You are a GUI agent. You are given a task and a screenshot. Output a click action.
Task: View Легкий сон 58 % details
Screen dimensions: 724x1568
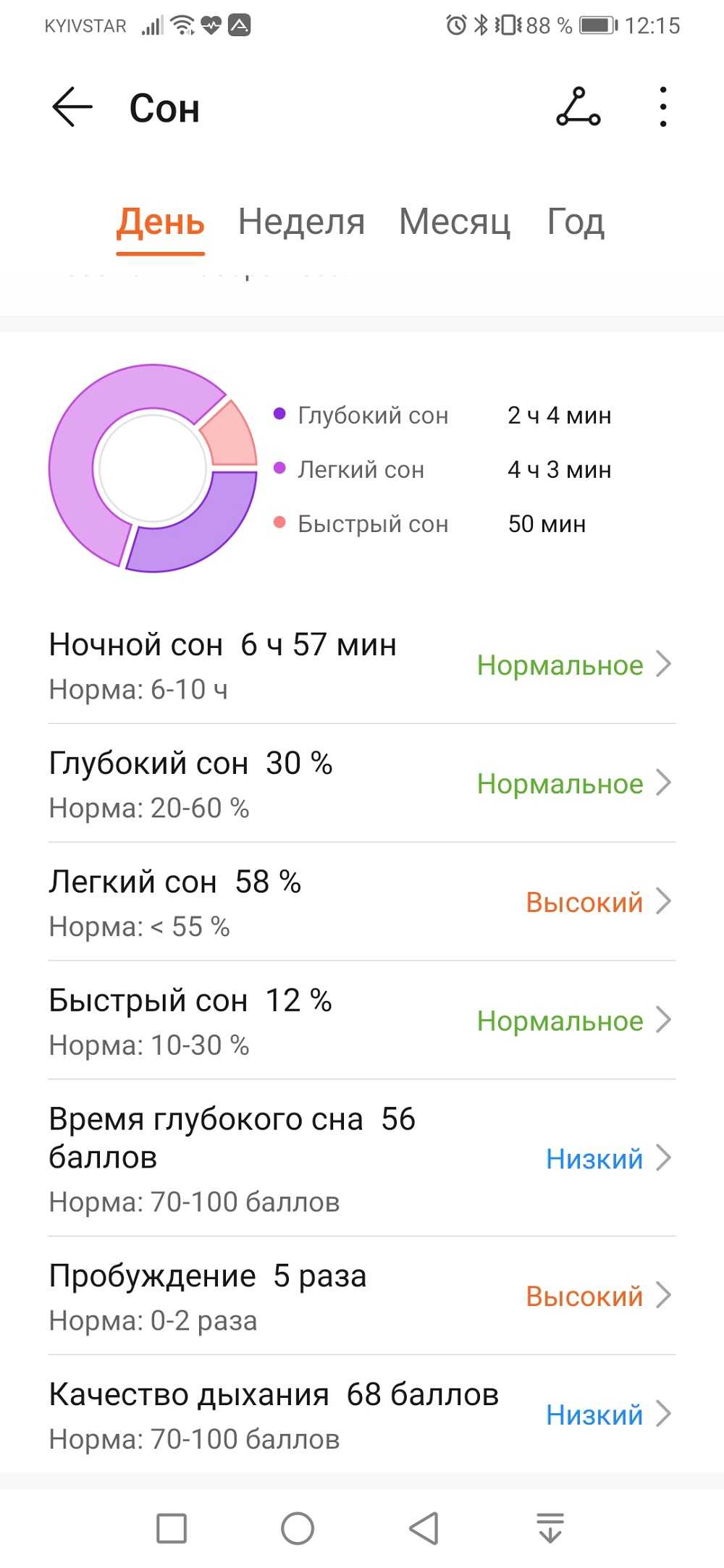[362, 902]
